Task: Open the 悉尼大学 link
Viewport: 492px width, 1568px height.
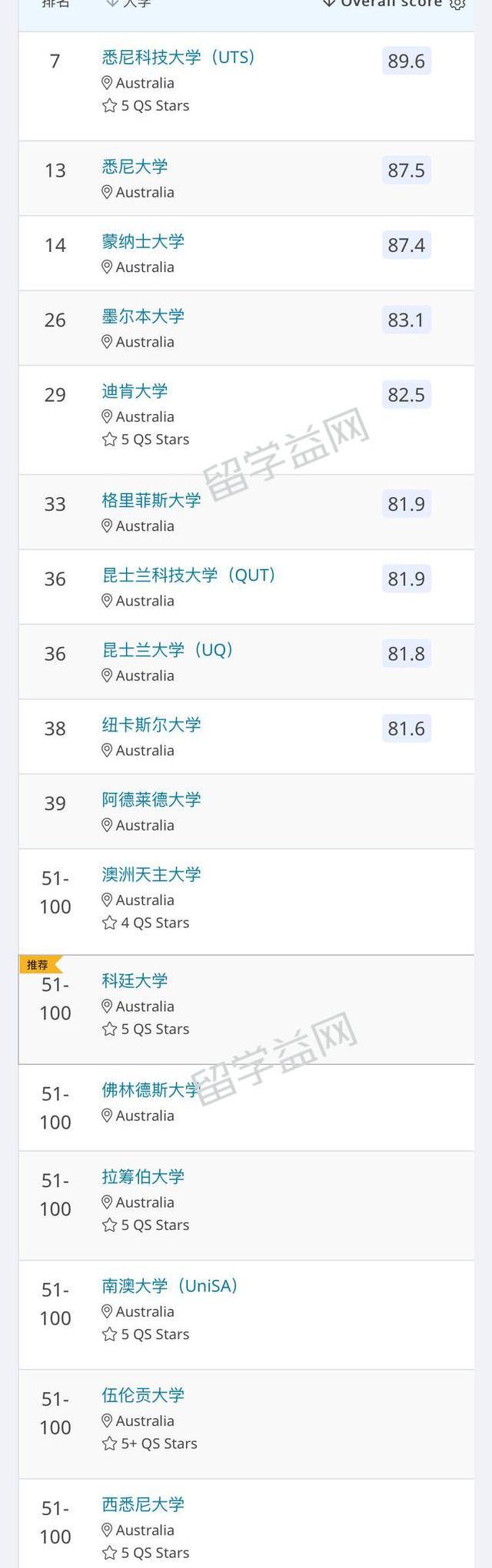Action: click(x=135, y=167)
